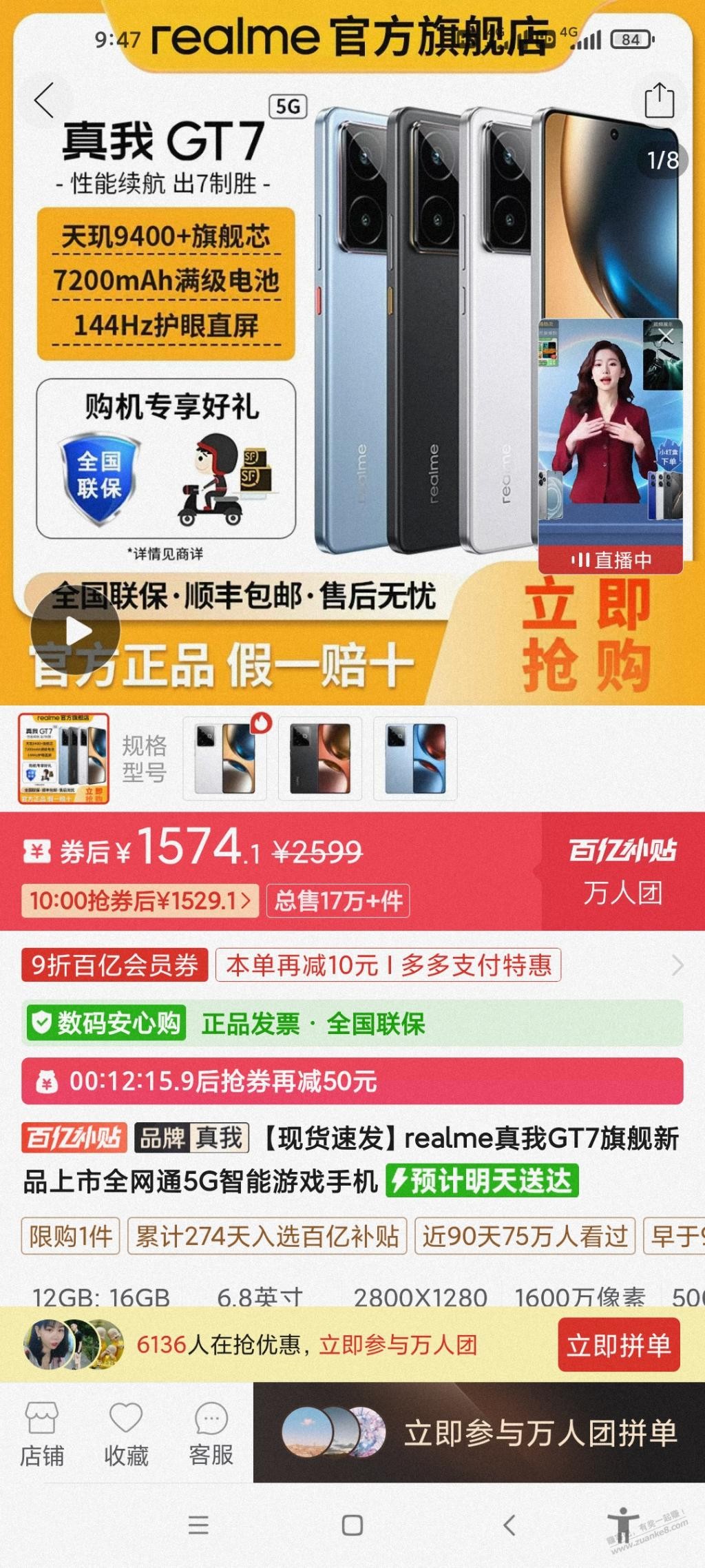Open the main product image thumbnail
Screen dimensions: 705x1568
pyautogui.click(x=63, y=759)
